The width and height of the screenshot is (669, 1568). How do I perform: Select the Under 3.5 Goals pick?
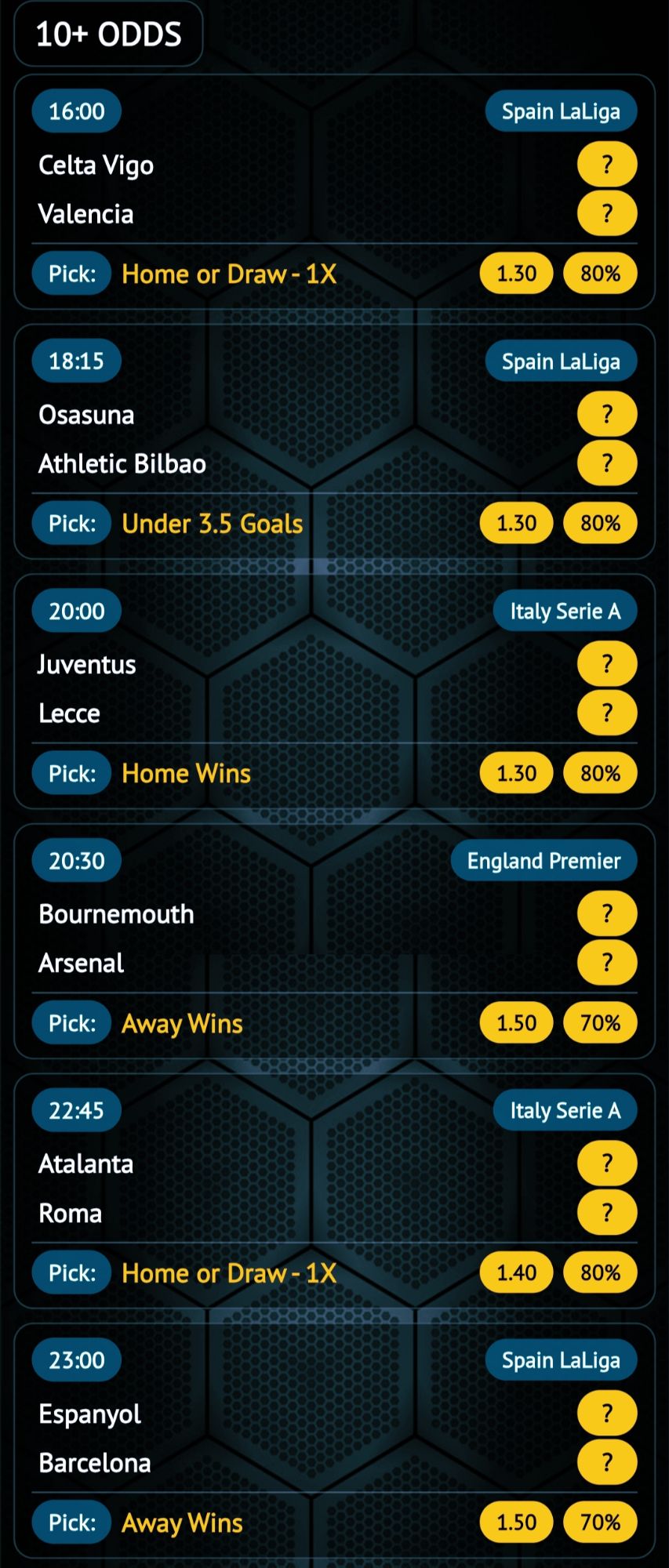pos(211,523)
